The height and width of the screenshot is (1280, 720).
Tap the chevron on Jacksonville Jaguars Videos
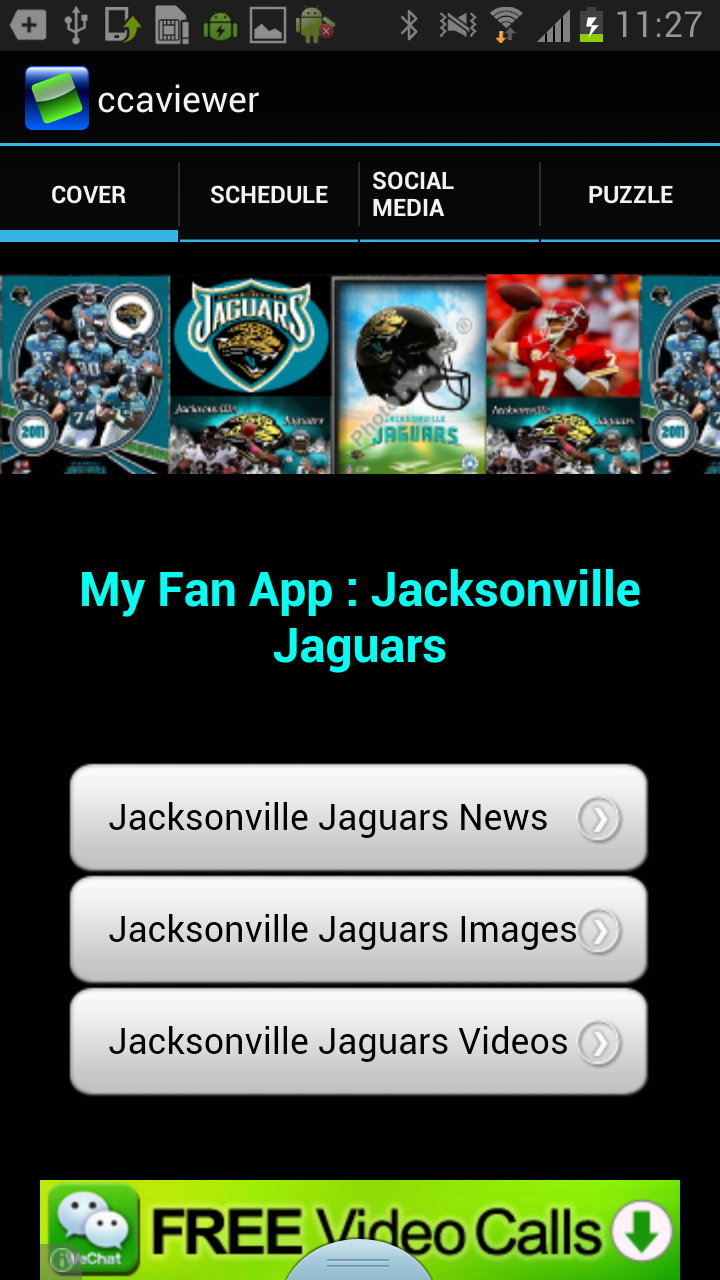[600, 1041]
